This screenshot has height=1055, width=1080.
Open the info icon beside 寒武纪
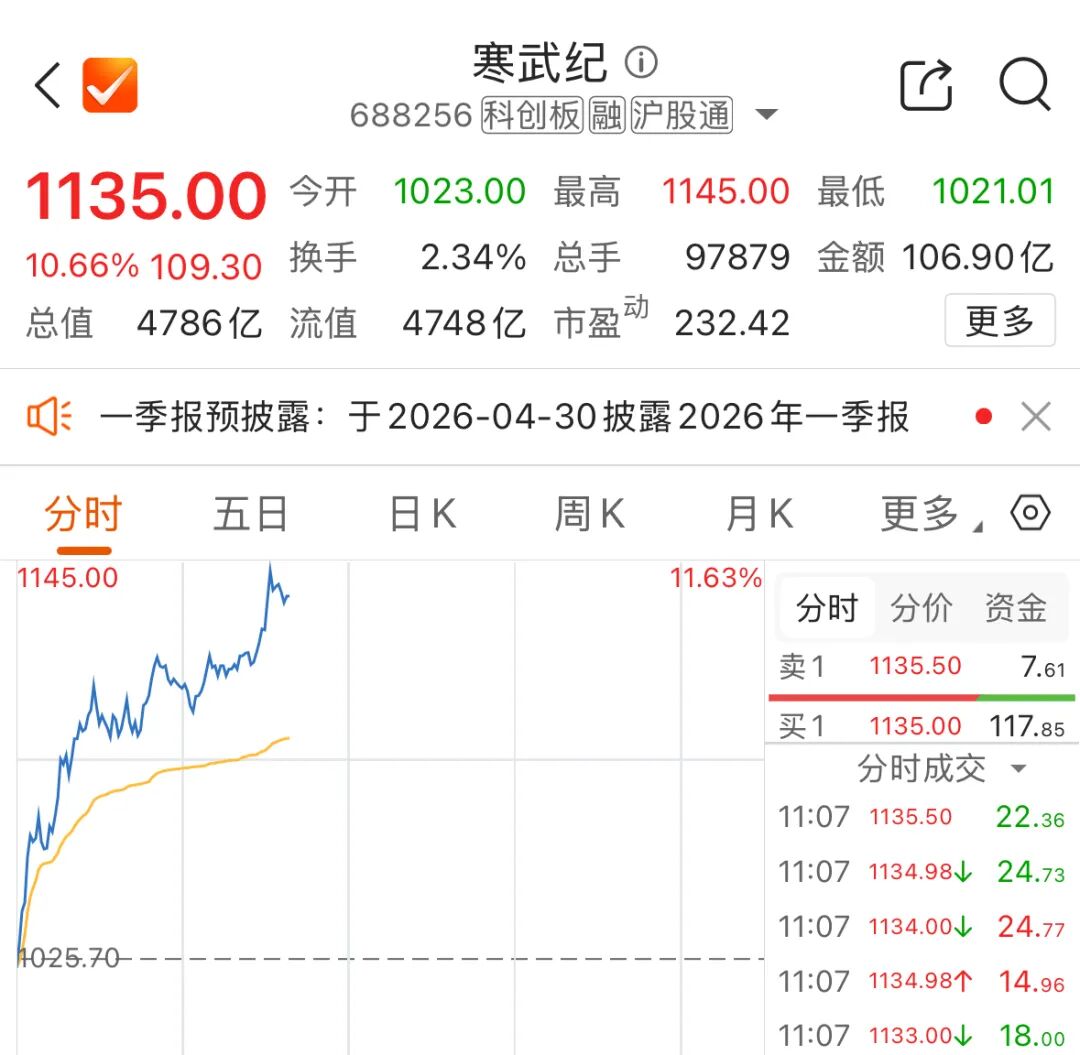tap(641, 63)
